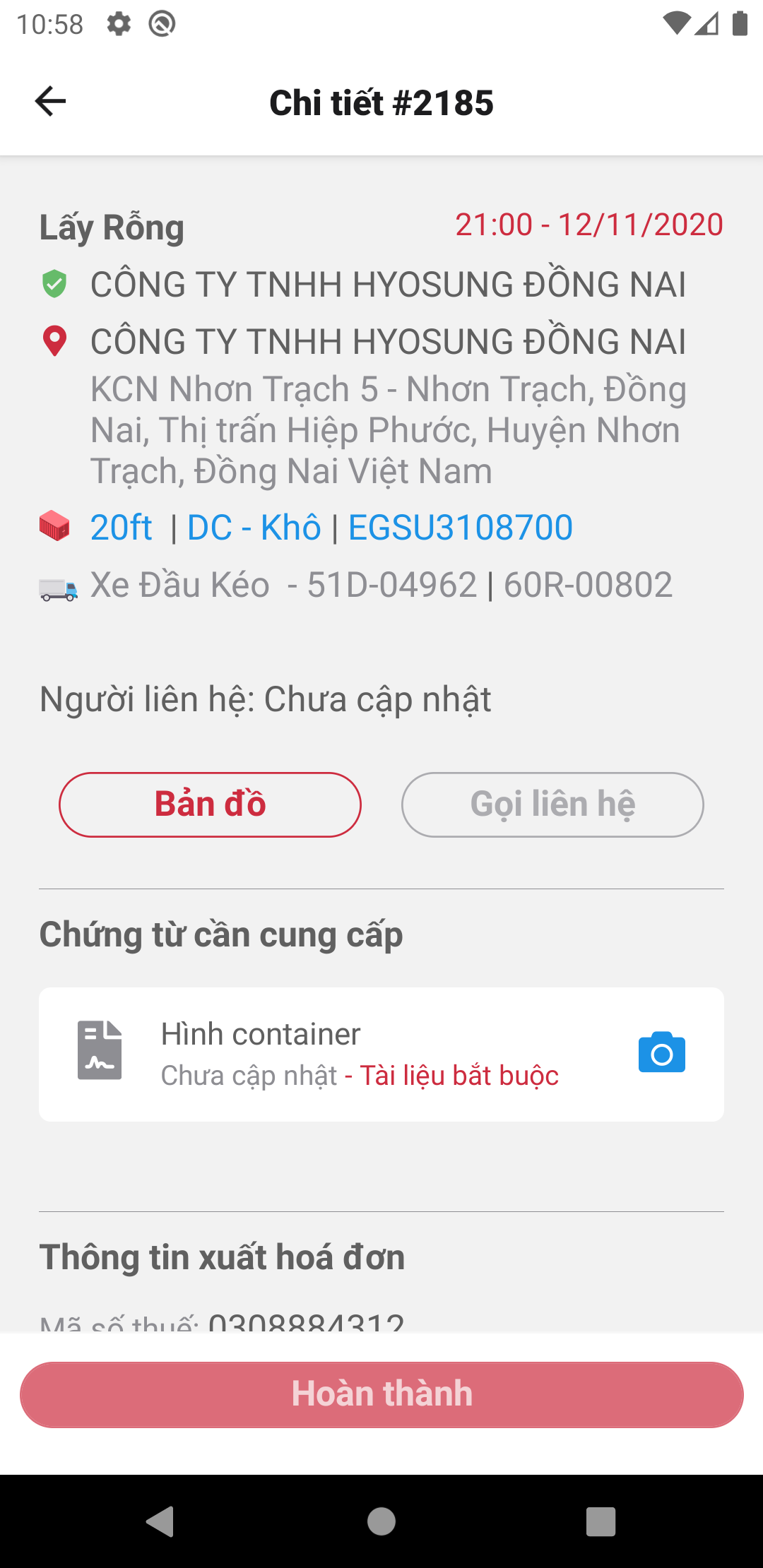Go back using the top arrow

click(50, 101)
